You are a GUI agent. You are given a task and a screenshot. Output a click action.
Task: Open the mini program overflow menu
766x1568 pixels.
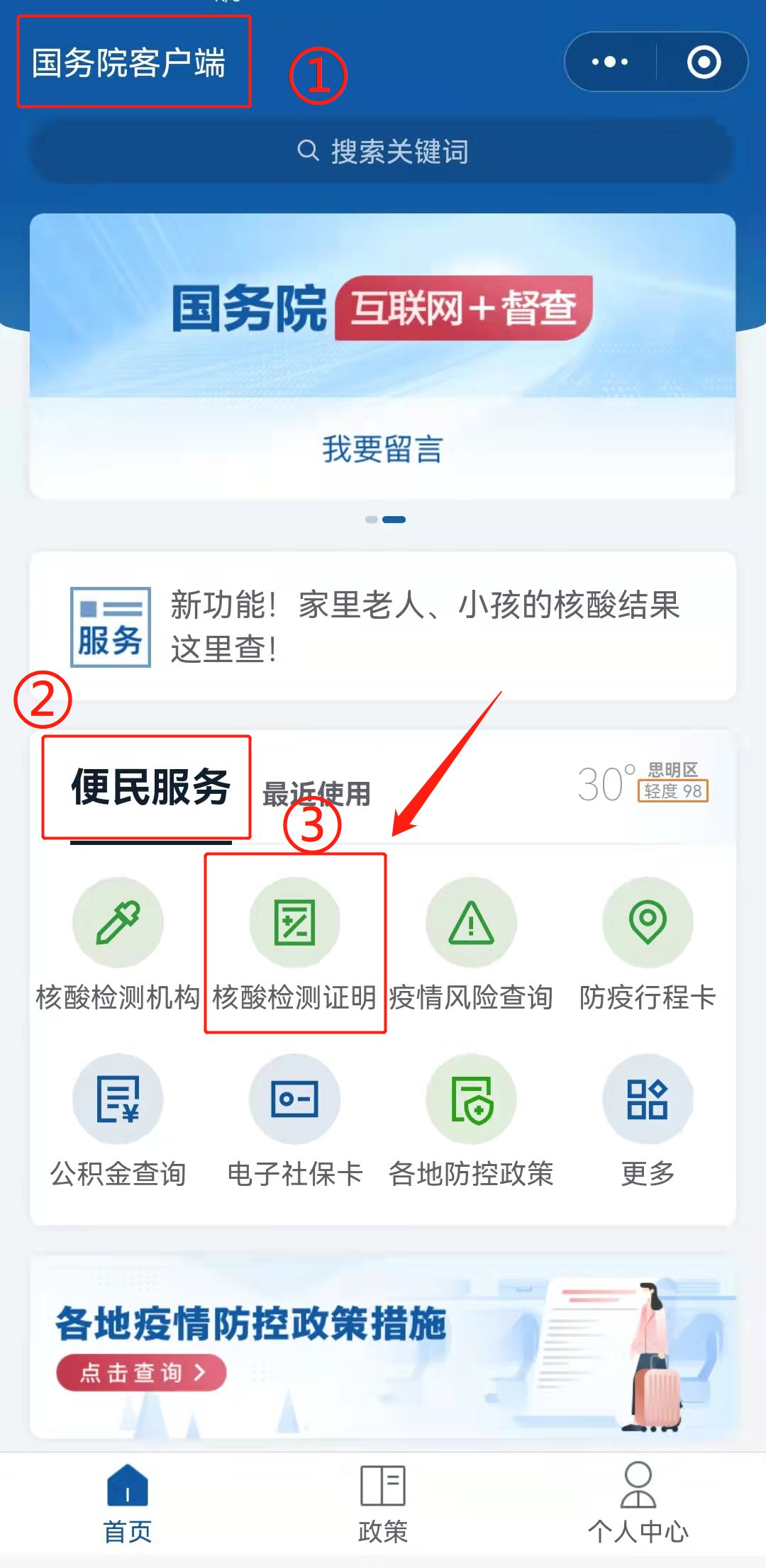click(609, 62)
